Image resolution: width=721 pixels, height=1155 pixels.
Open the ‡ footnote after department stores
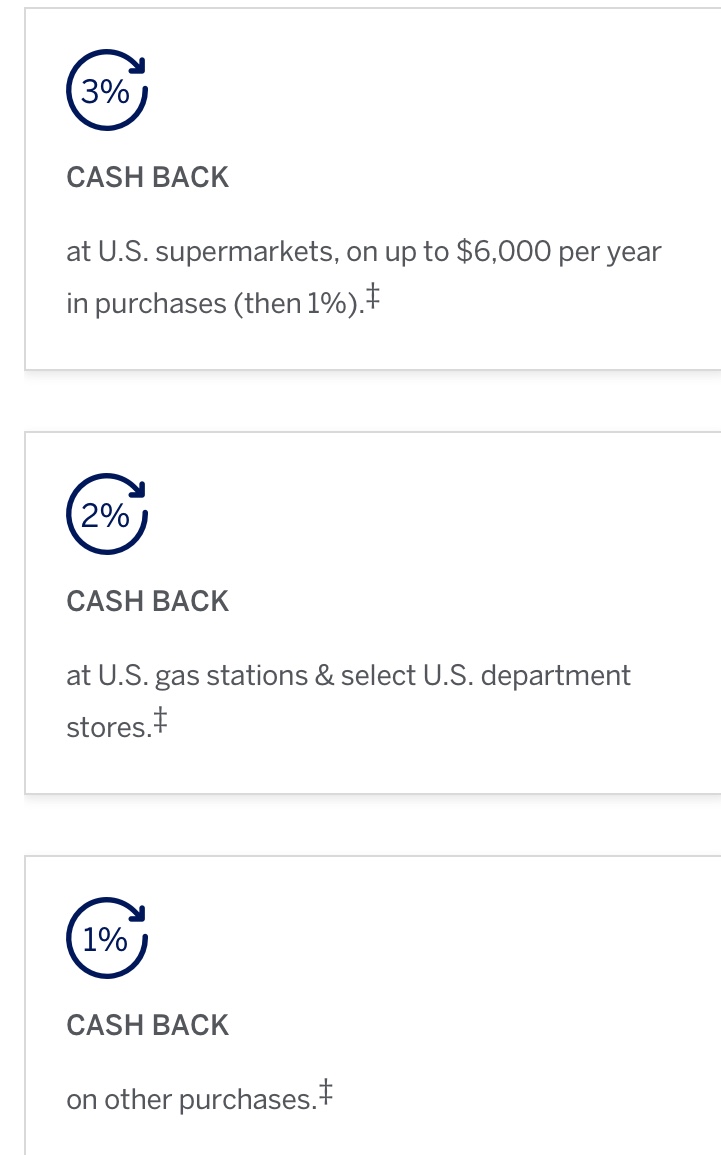161,721
